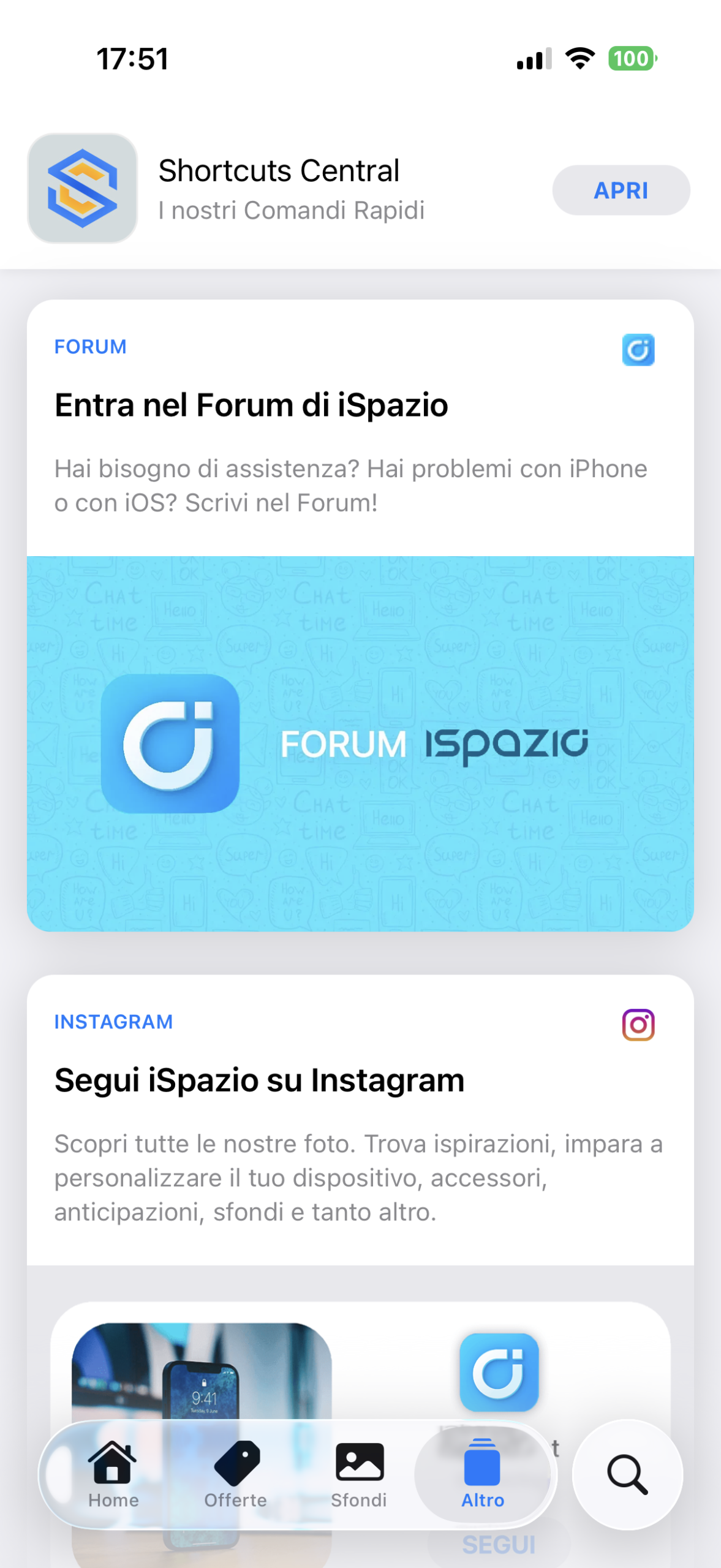Open search with the magnifying glass
Image resolution: width=721 pixels, height=1568 pixels.
pos(627,1474)
